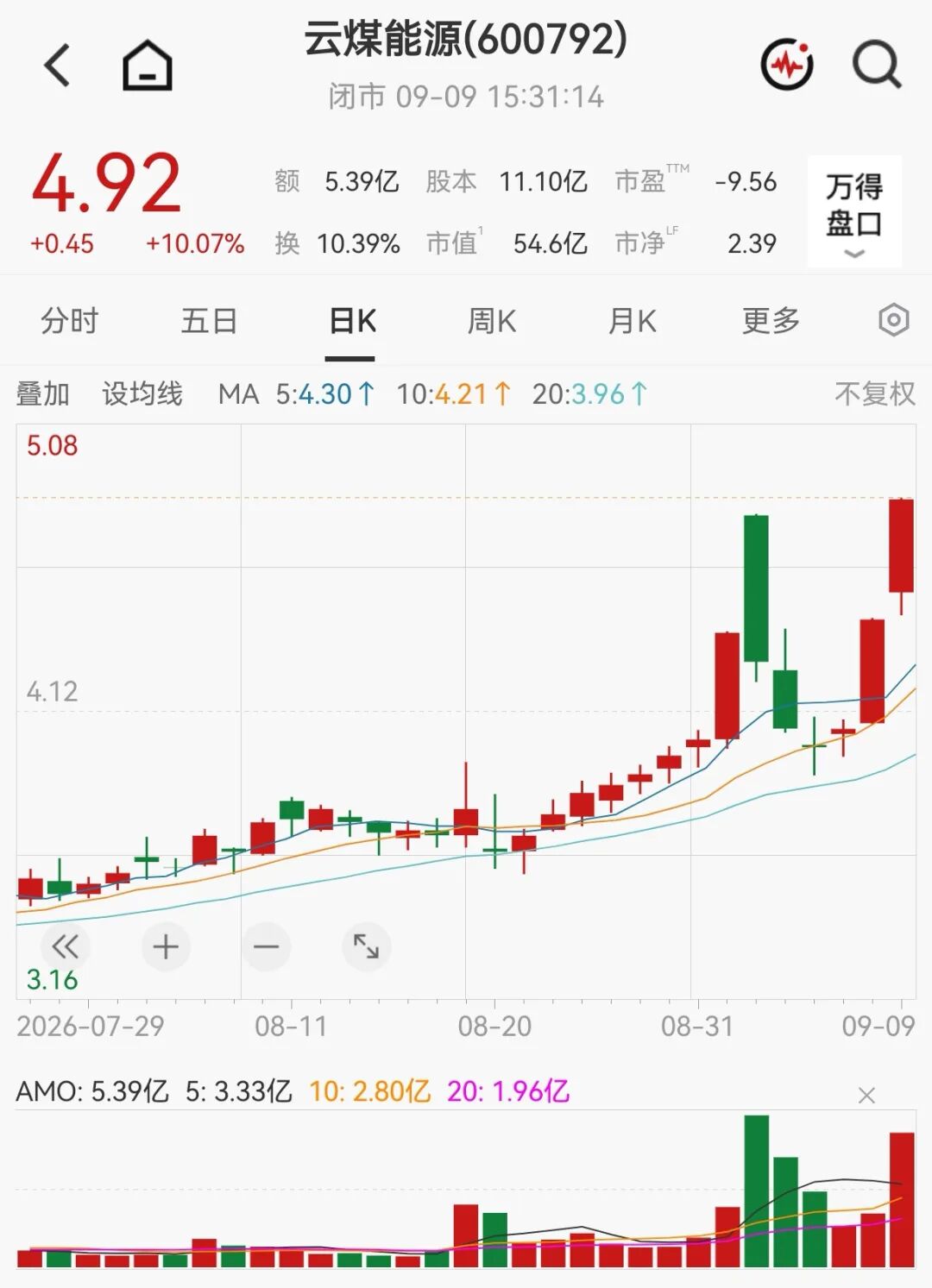Open the 更多 chart periods
This screenshot has width=932, height=1288.
[771, 321]
